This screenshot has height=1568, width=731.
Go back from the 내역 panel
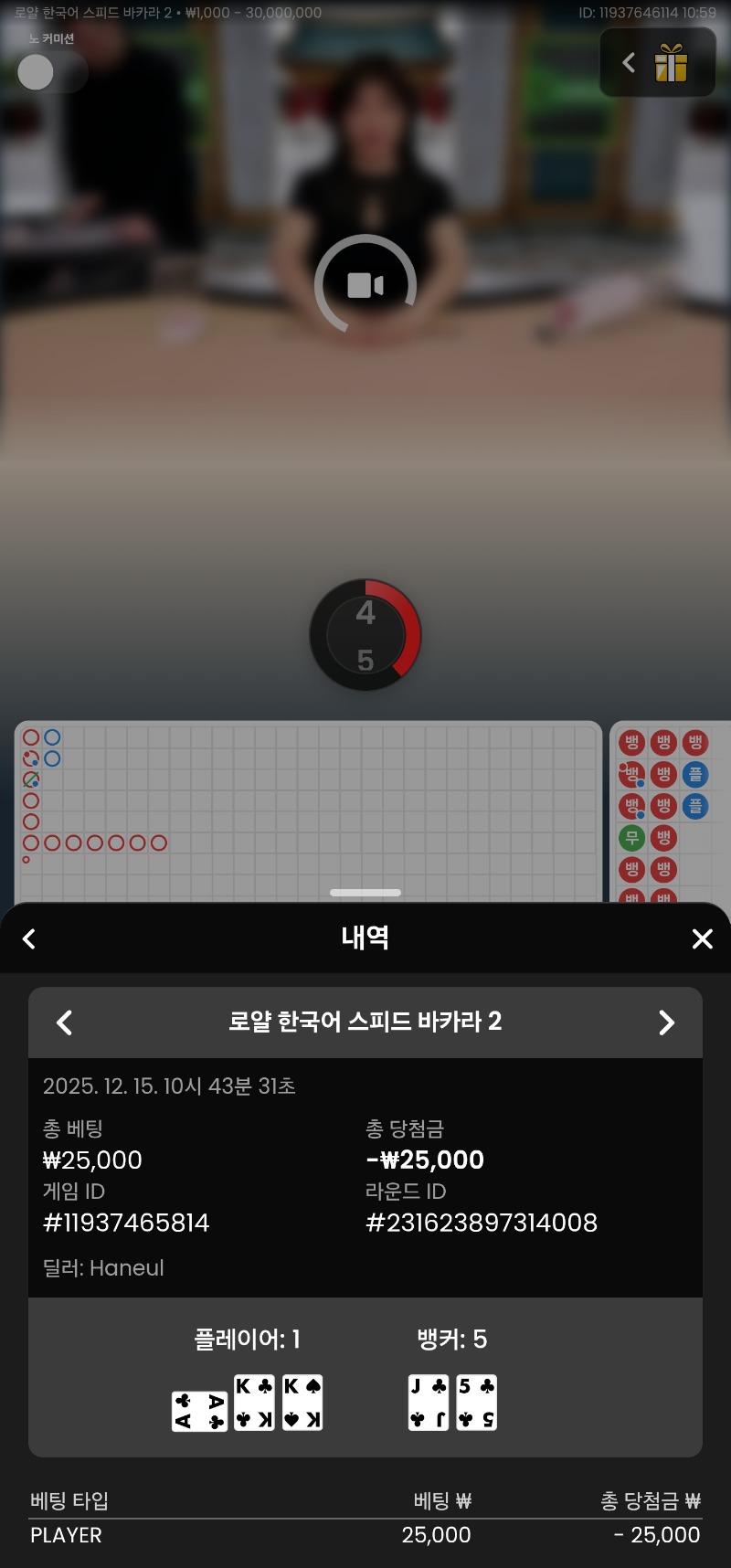coord(29,938)
